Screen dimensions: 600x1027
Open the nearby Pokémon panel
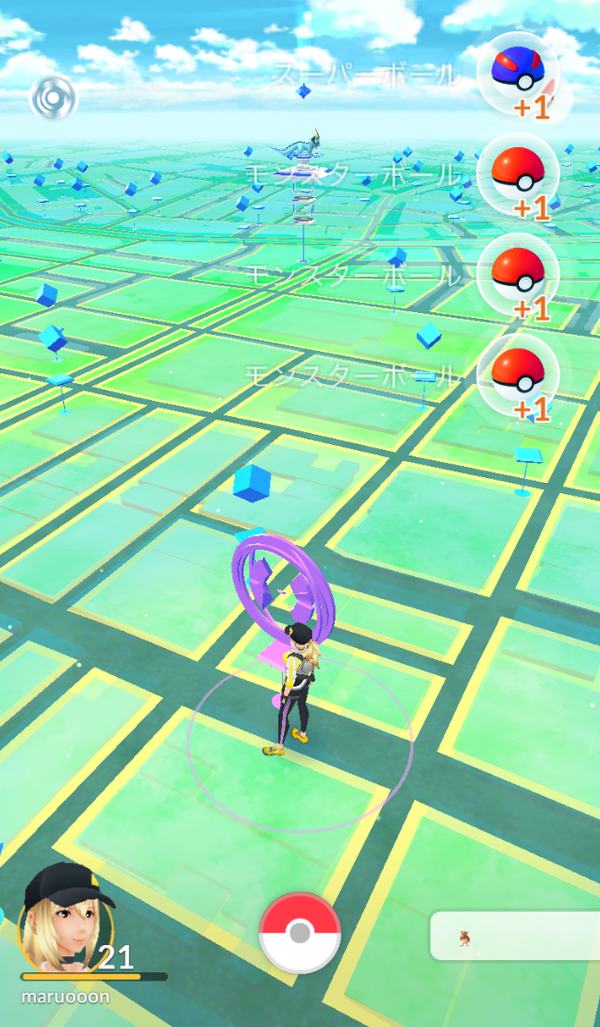(x=514, y=936)
